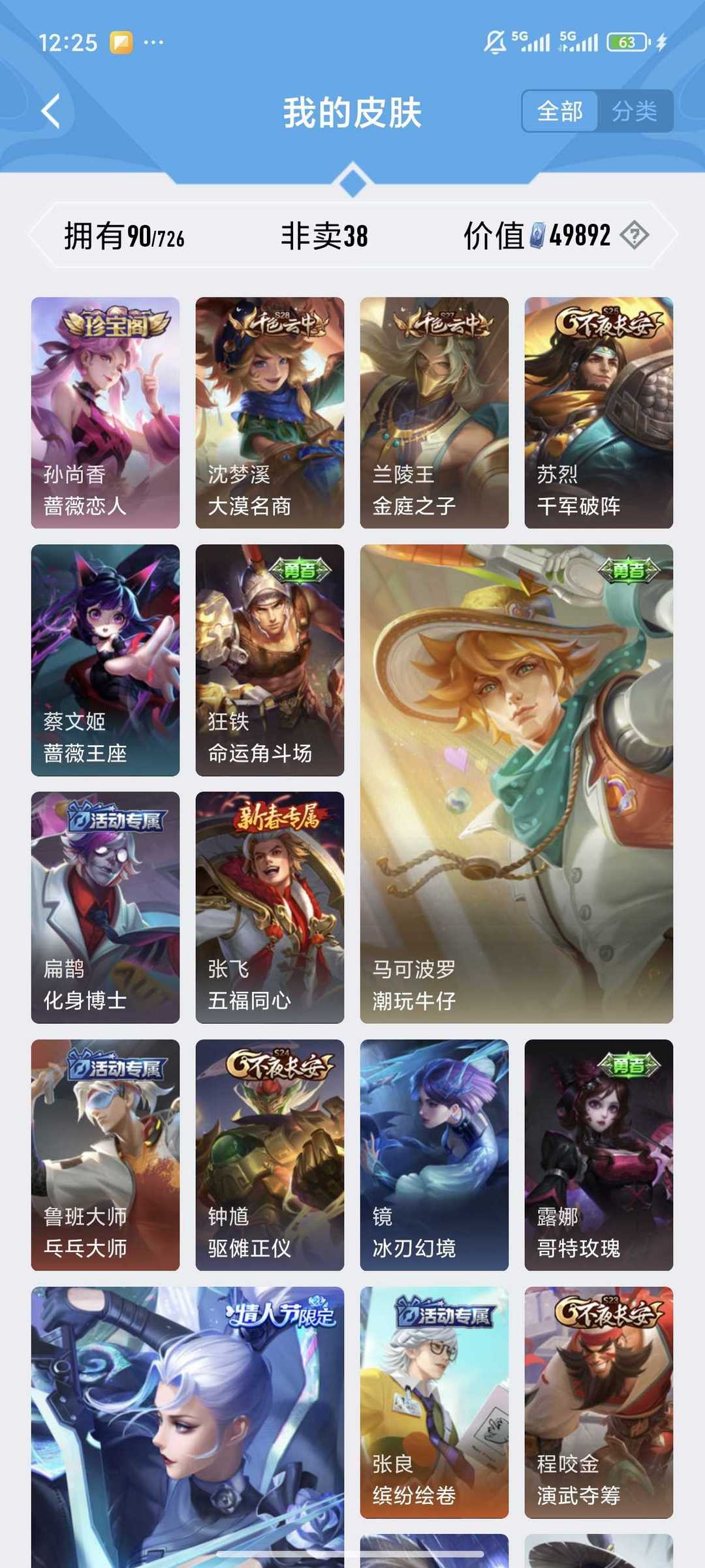View 扁鹊 化身博士 skin
Viewport: 705px width, 1568px height.
coord(105,907)
